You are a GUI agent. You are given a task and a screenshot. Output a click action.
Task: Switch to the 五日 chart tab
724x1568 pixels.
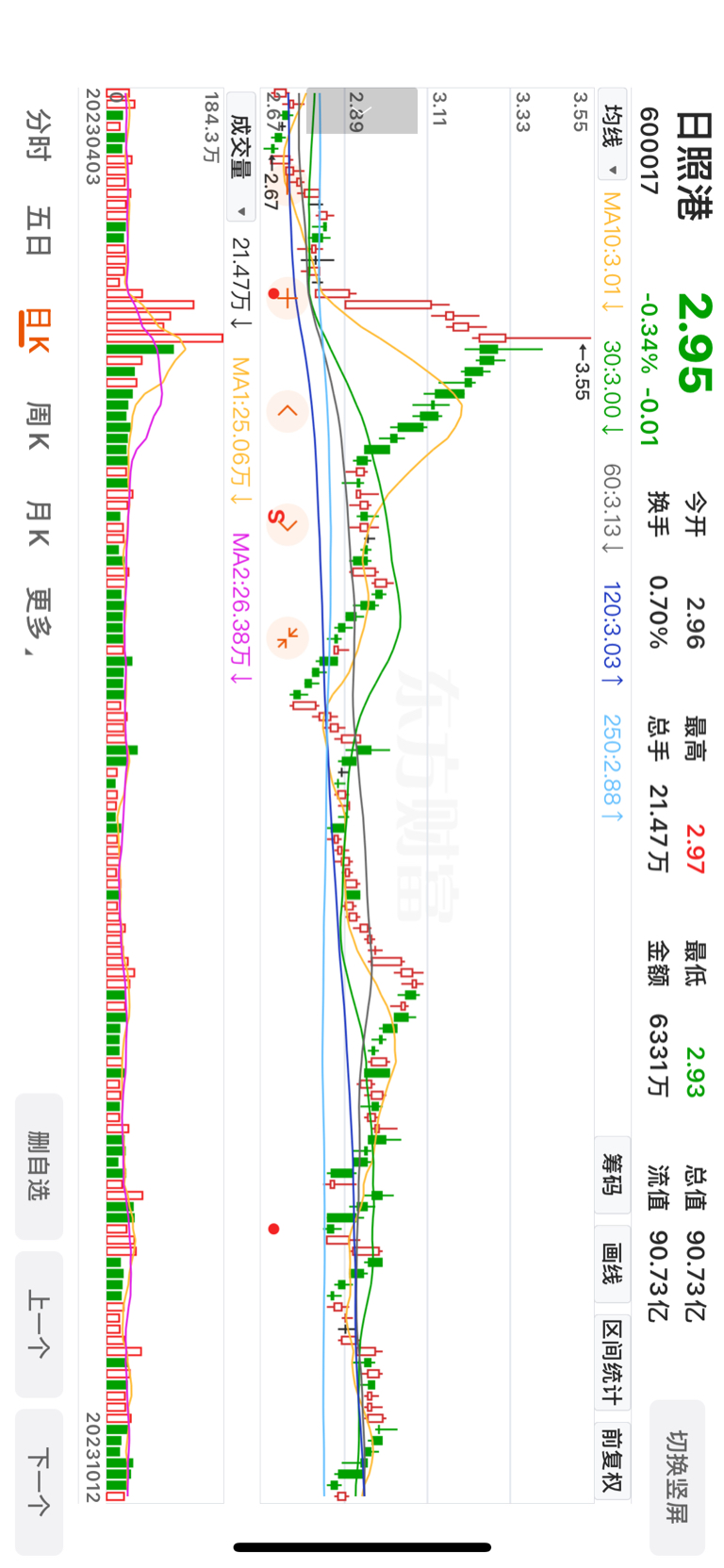(x=39, y=232)
